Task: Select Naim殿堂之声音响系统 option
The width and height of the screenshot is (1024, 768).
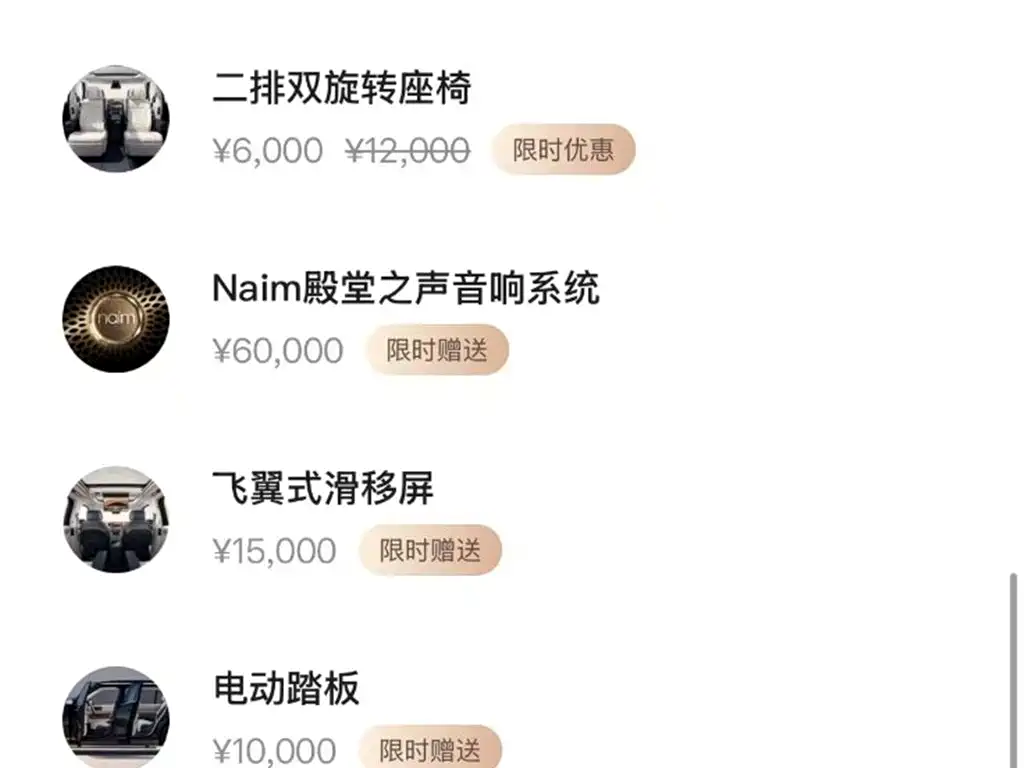Action: pos(405,289)
